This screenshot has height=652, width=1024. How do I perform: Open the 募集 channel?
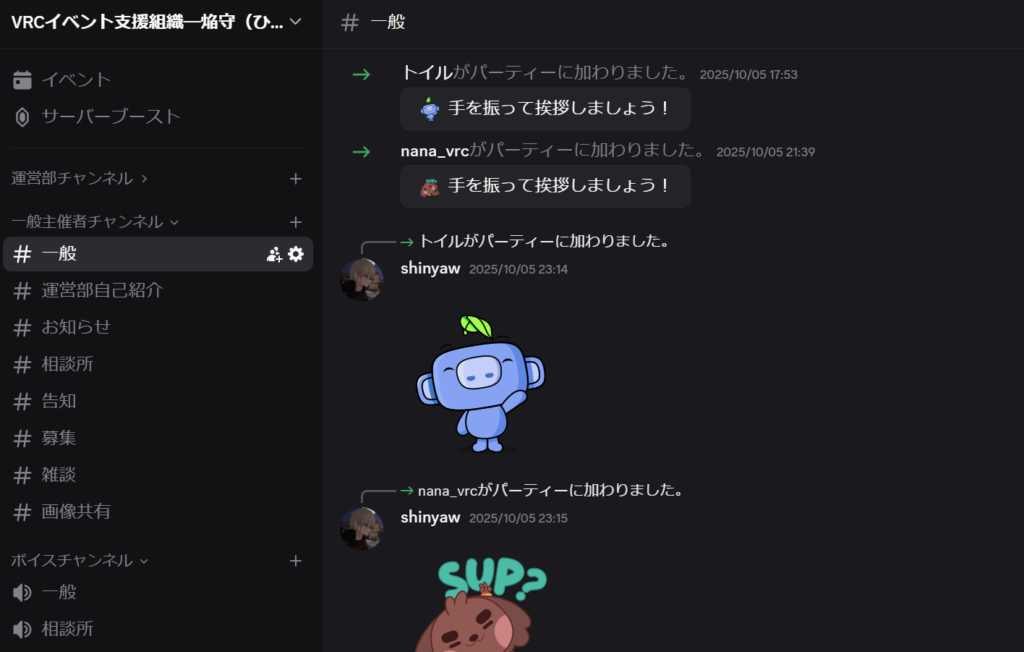pyautogui.click(x=59, y=438)
